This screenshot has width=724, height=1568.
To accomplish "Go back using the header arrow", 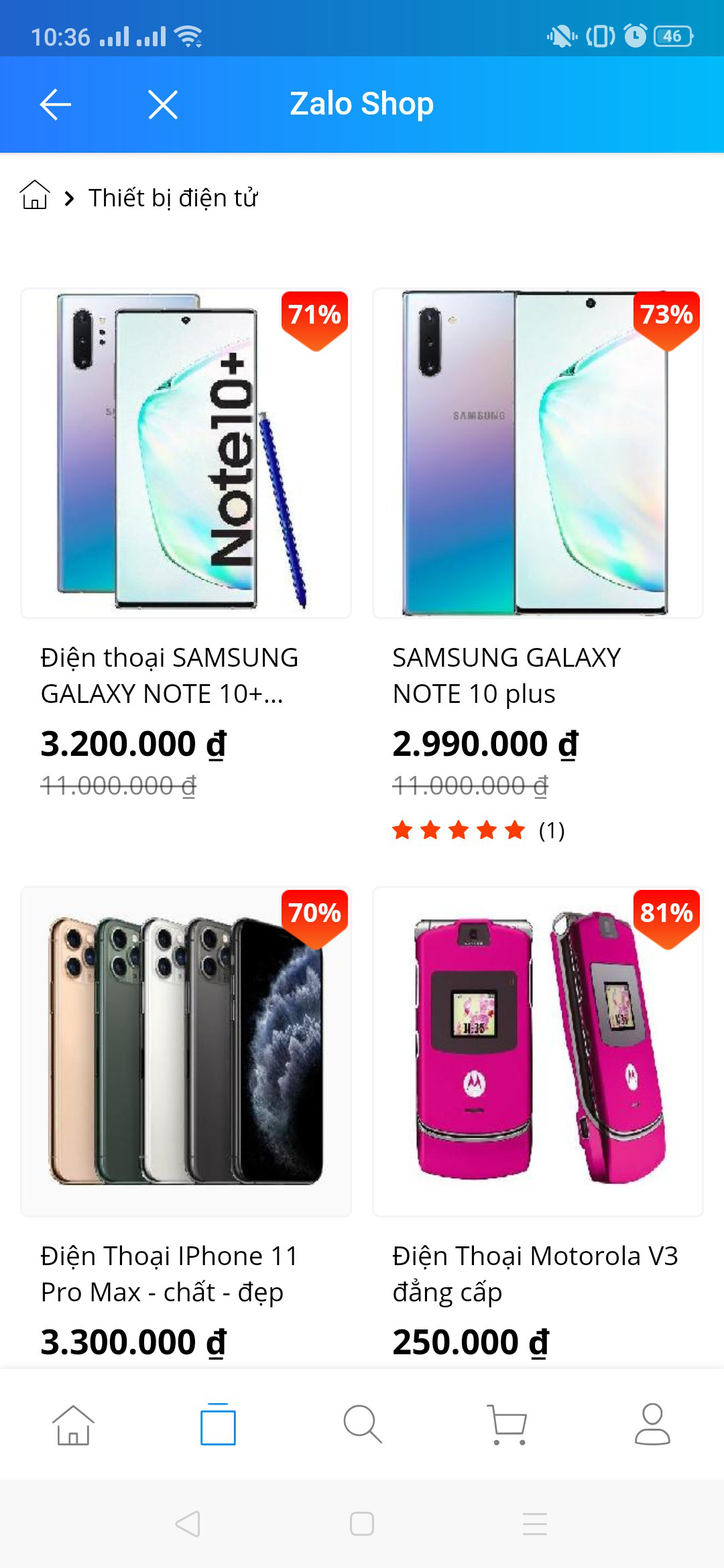I will click(x=56, y=105).
